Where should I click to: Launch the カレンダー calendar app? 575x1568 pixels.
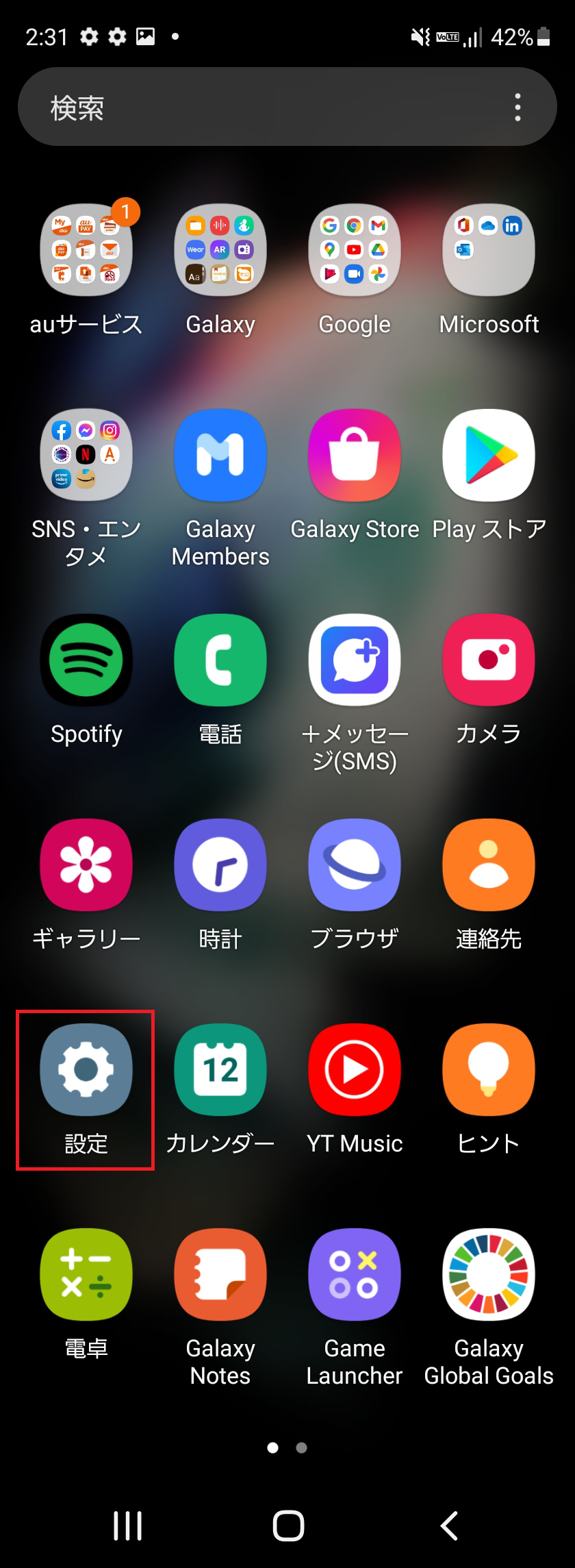(x=220, y=1069)
